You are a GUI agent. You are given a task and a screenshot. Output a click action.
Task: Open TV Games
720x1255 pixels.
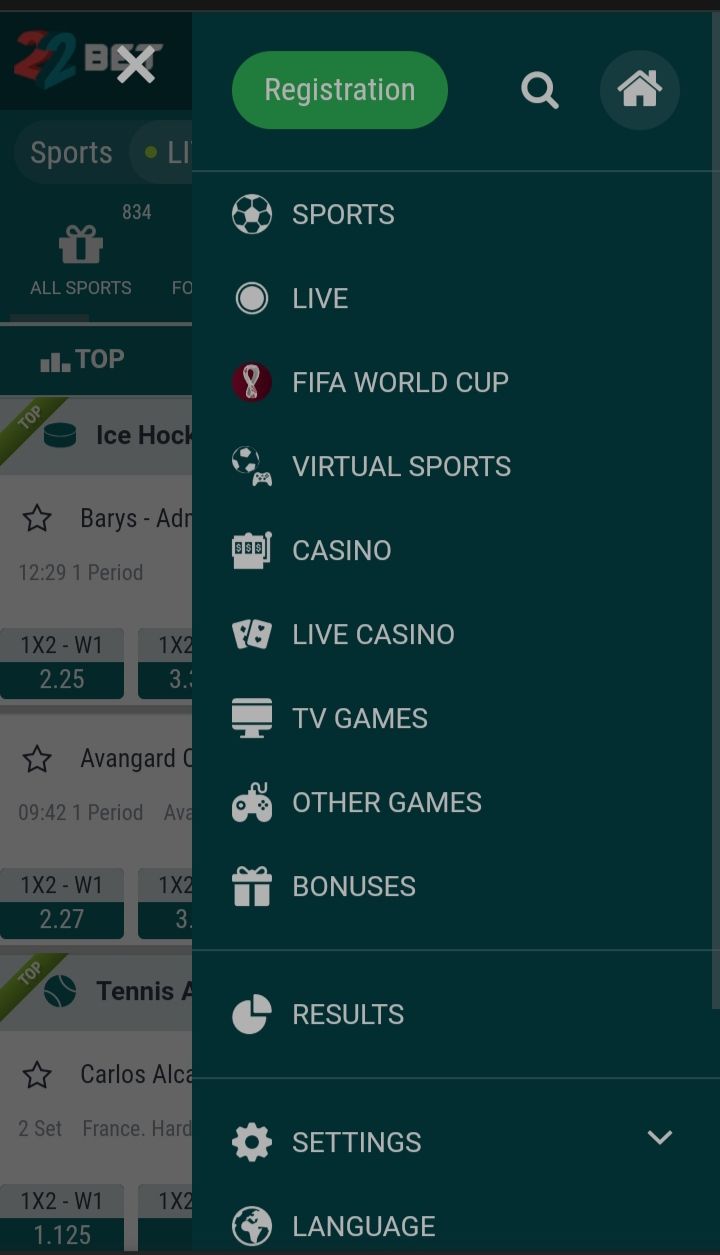tap(359, 718)
